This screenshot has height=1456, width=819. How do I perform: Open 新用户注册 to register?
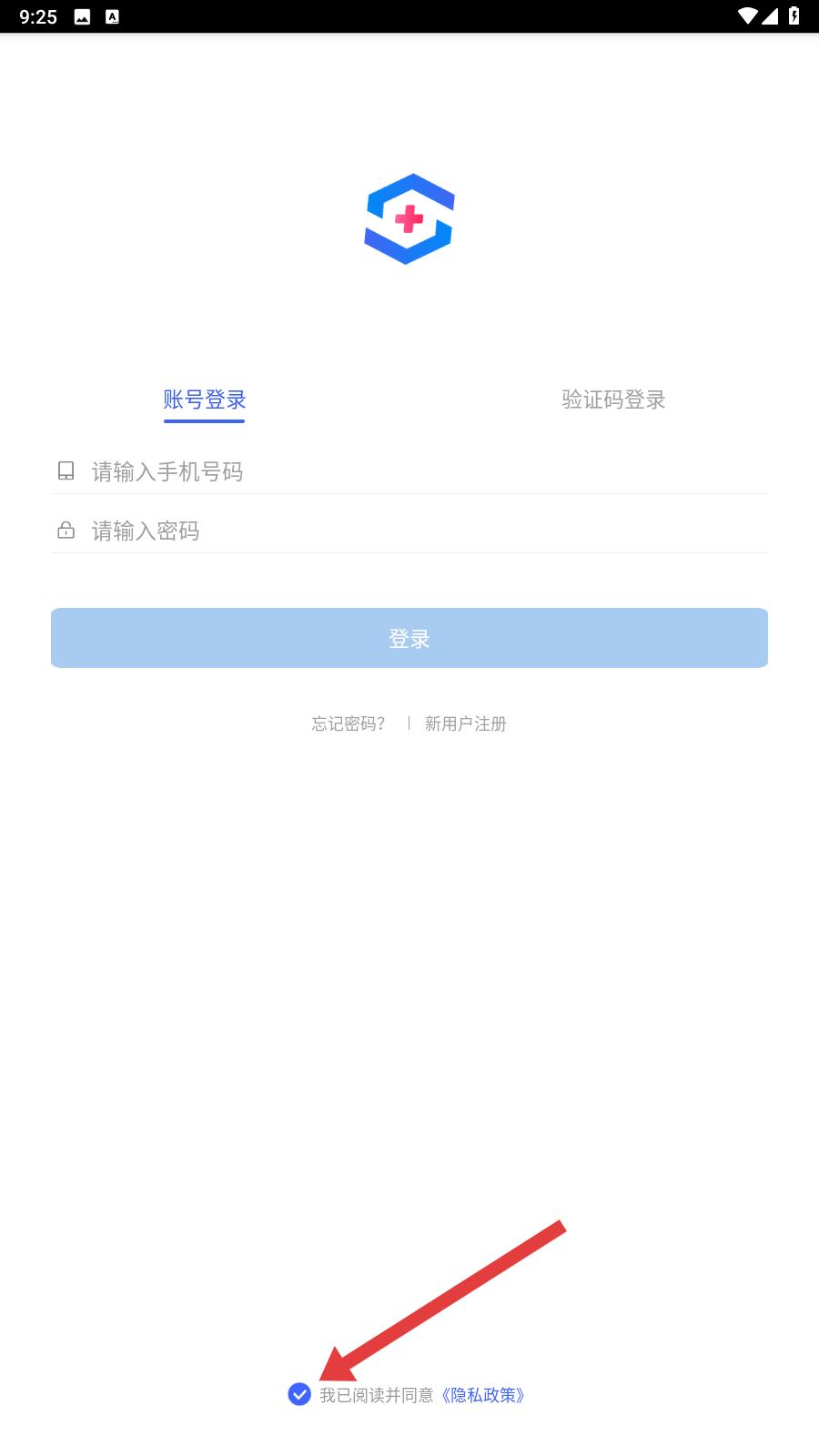(x=466, y=723)
